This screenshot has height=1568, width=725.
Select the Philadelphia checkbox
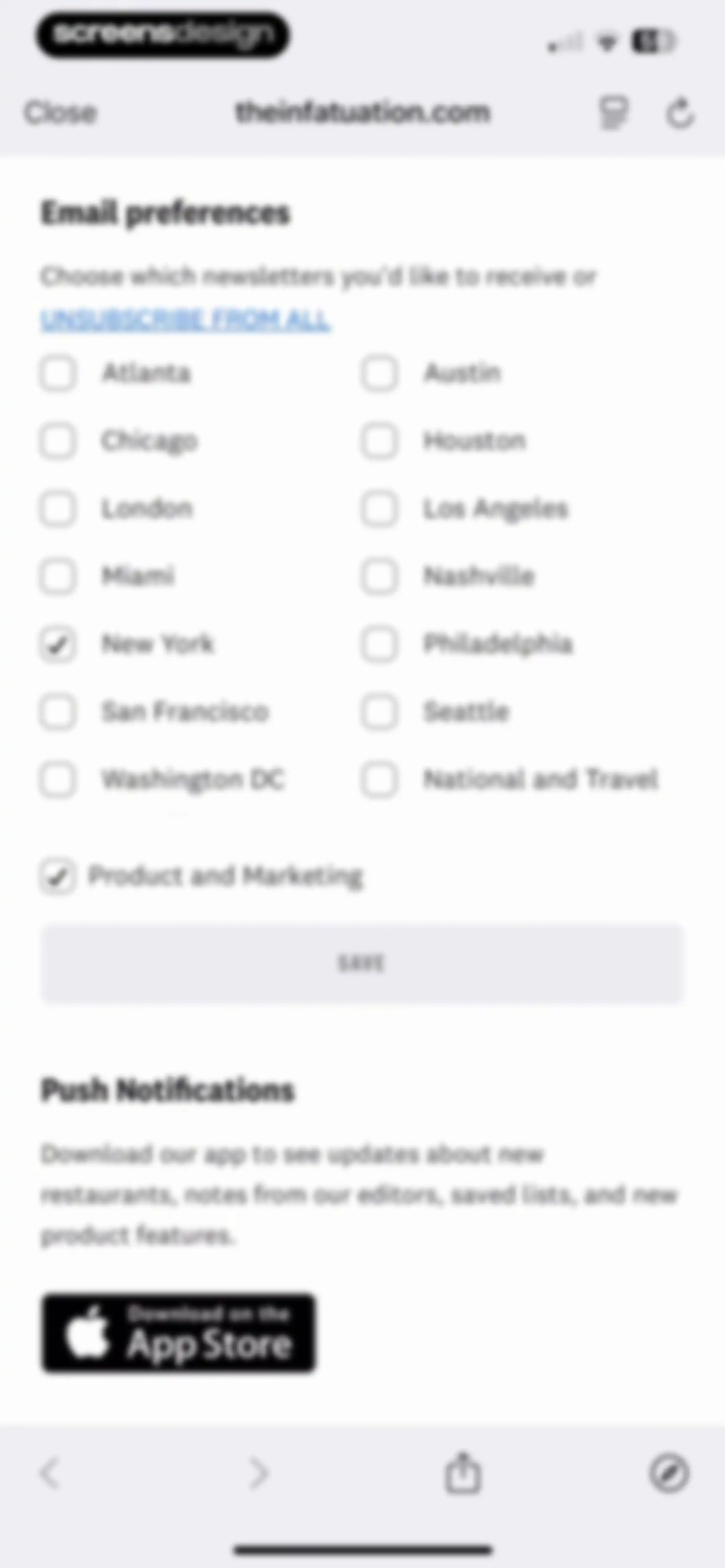tap(379, 644)
